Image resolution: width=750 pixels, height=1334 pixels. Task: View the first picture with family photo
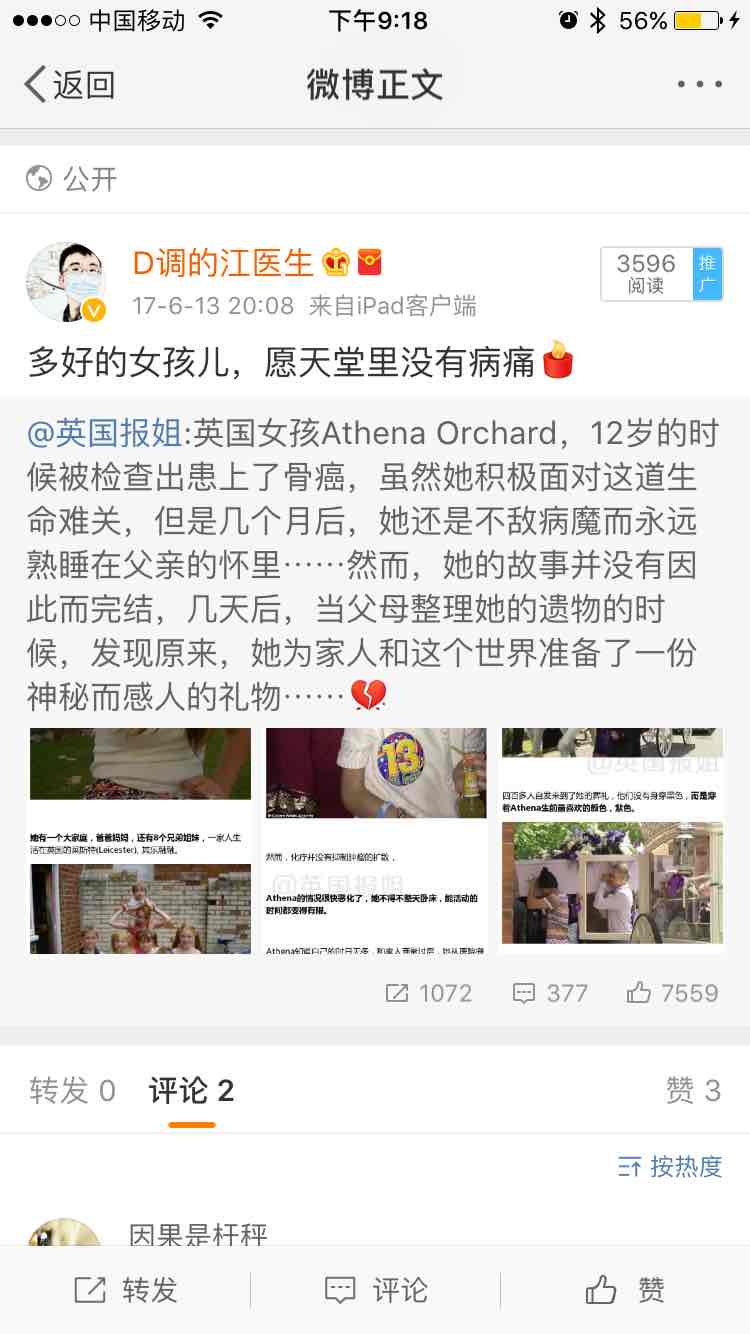click(140, 840)
